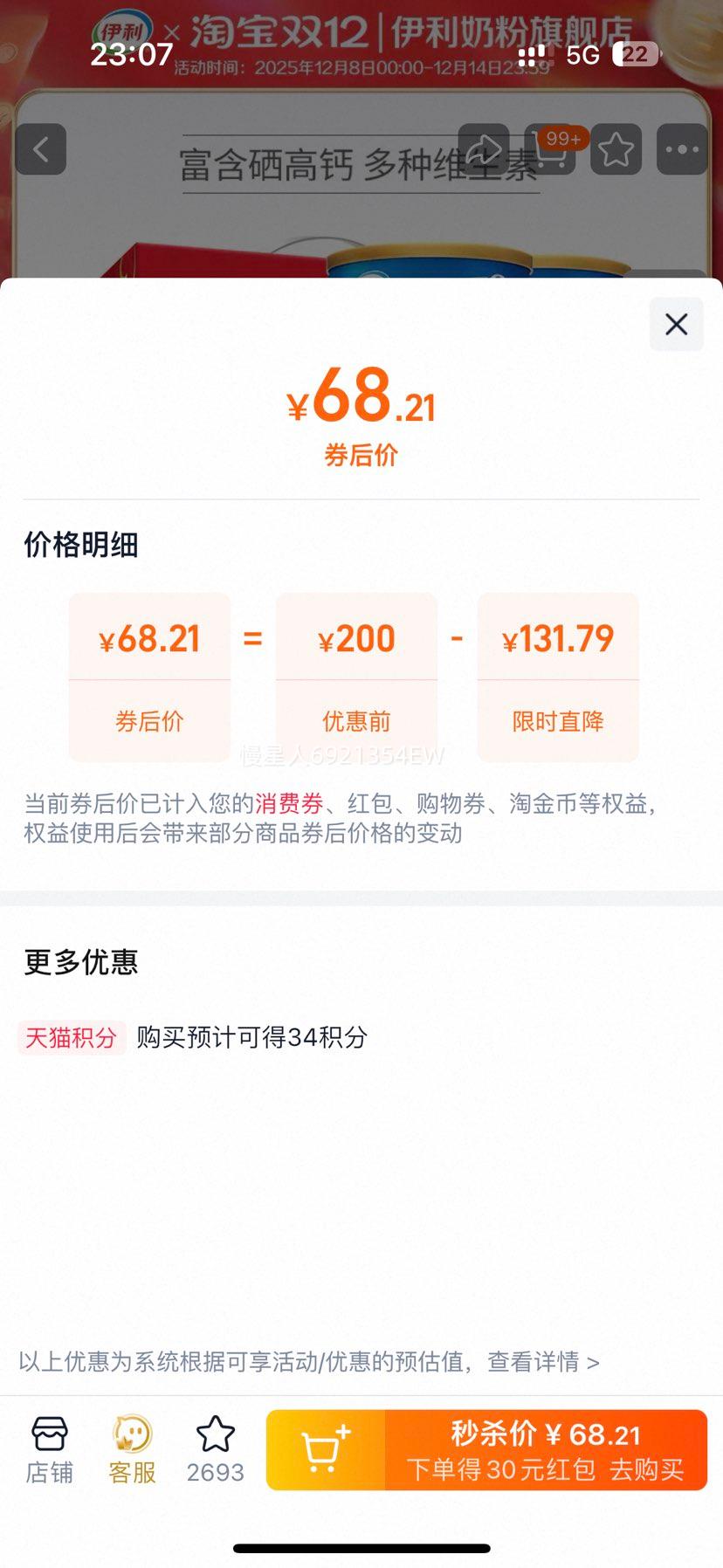Screen dimensions: 723x1568
Task: Tap the 天猫积分 points badge
Action: pyautogui.click(x=72, y=1037)
